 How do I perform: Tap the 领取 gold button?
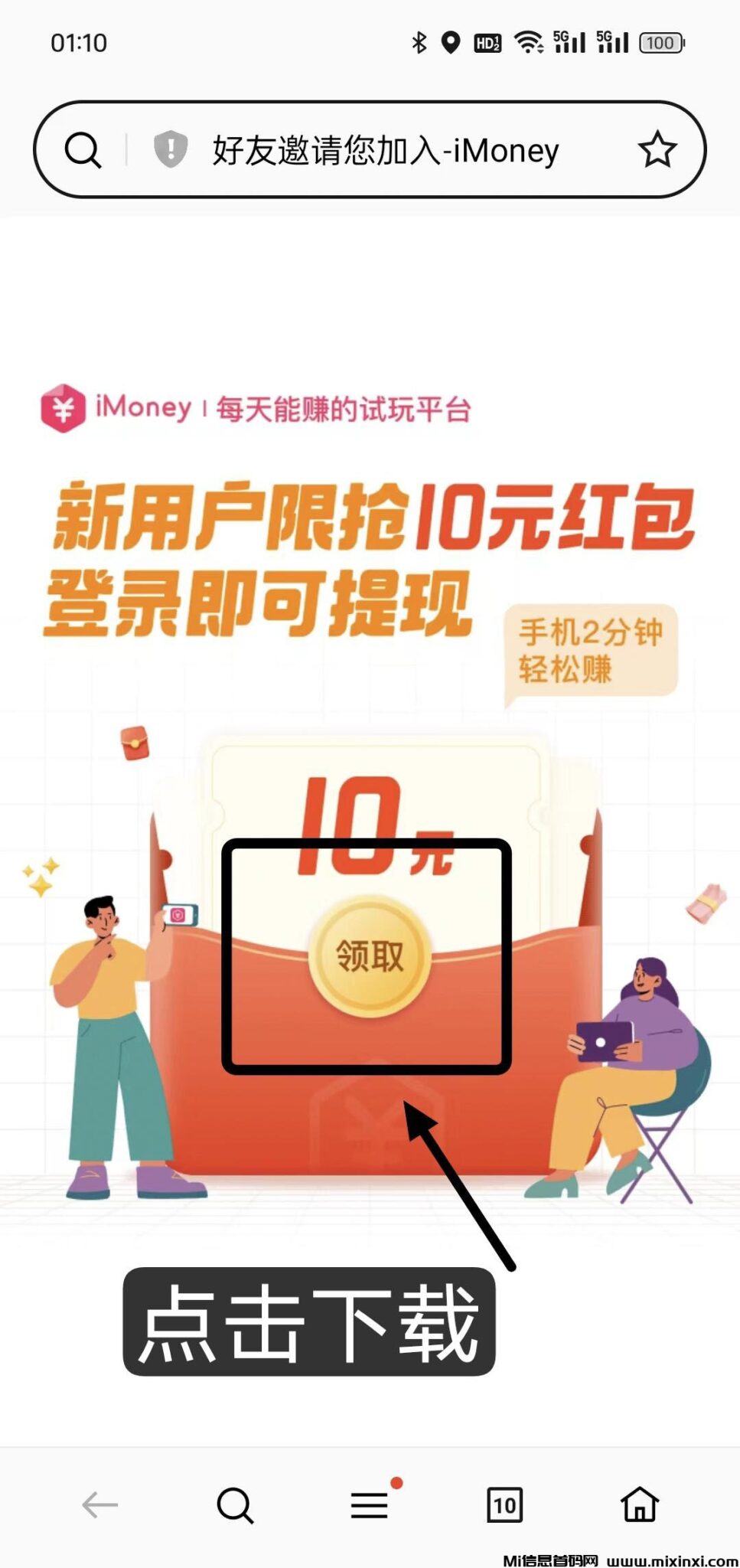[370, 955]
